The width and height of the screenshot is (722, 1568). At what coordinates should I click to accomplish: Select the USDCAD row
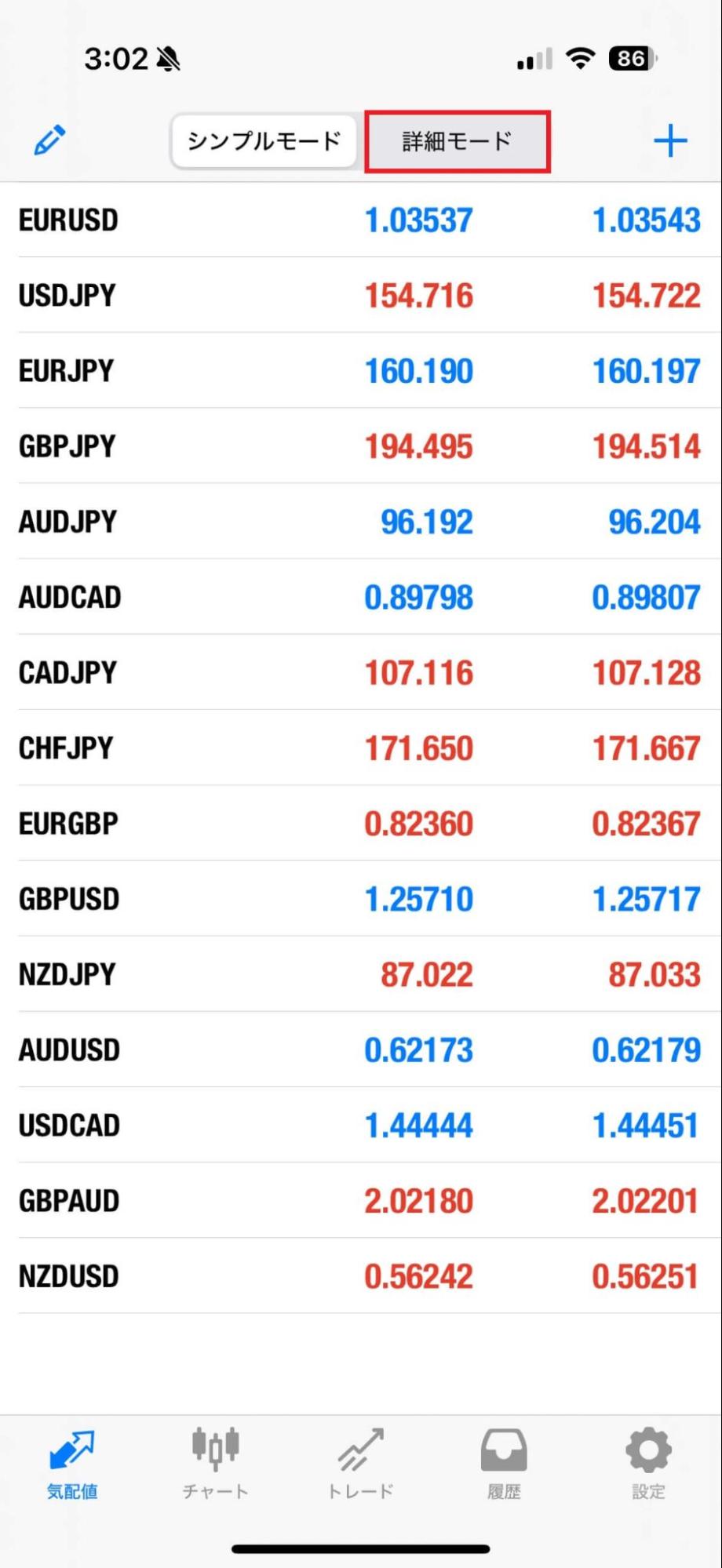pyautogui.click(x=361, y=1125)
